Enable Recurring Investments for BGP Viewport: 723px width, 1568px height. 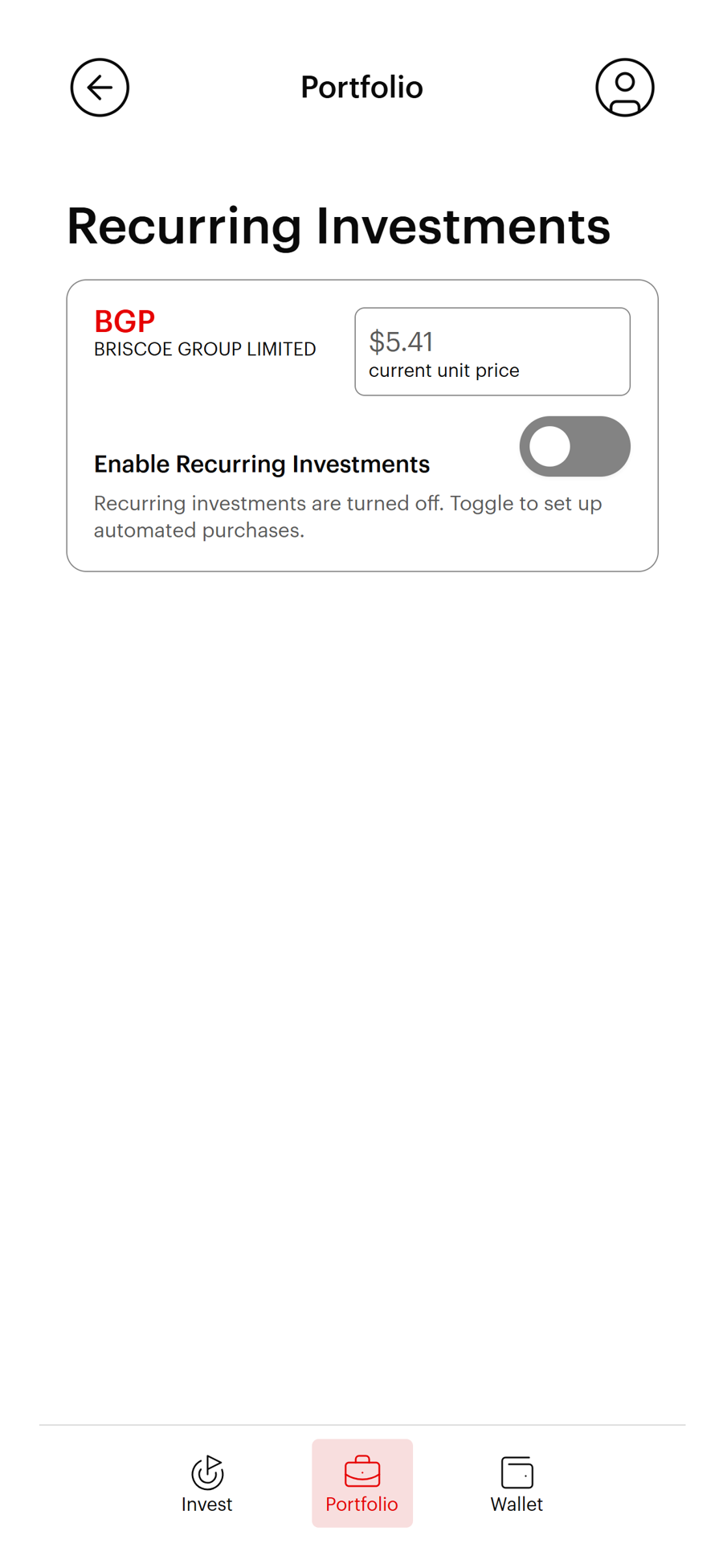(x=574, y=446)
